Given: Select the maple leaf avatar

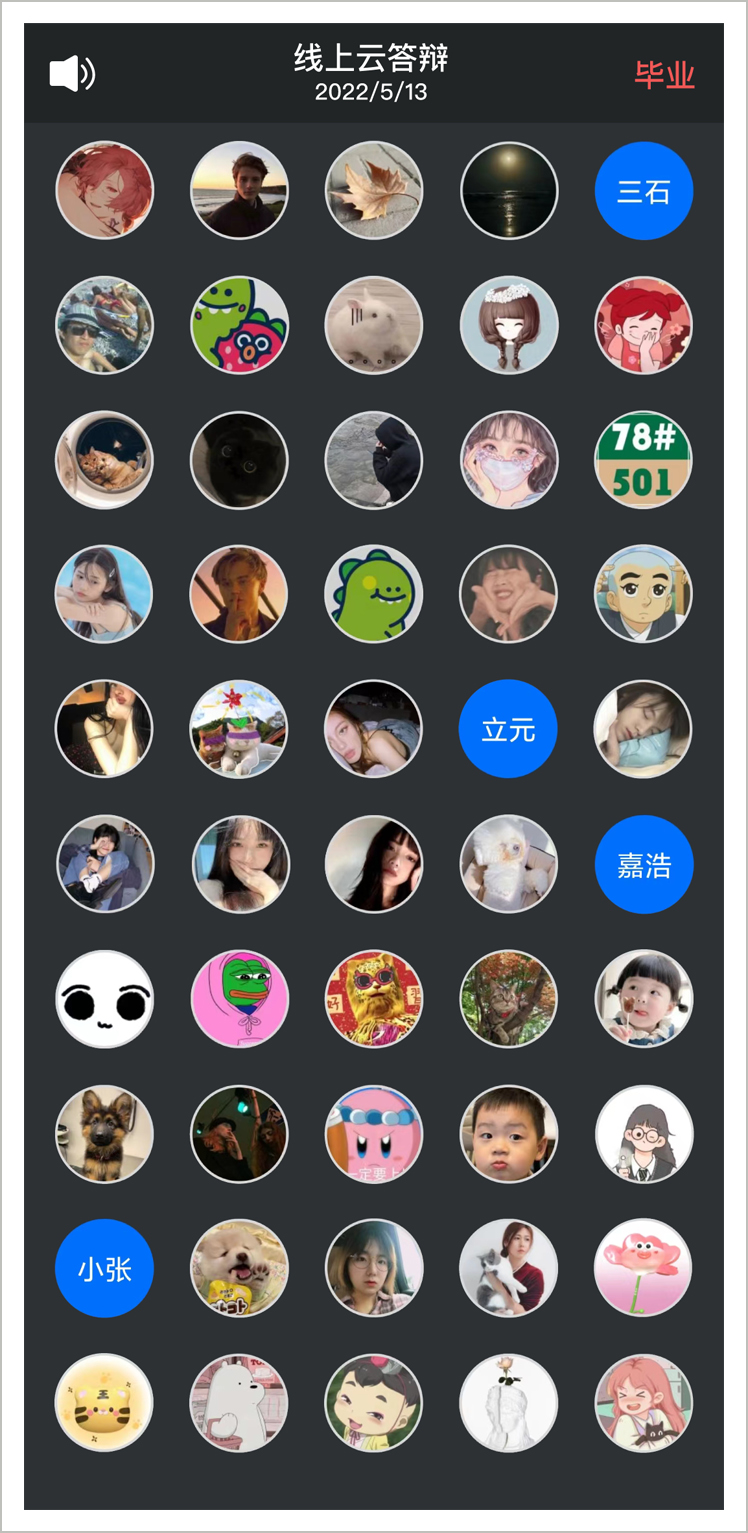Looking at the screenshot, I should (x=374, y=190).
